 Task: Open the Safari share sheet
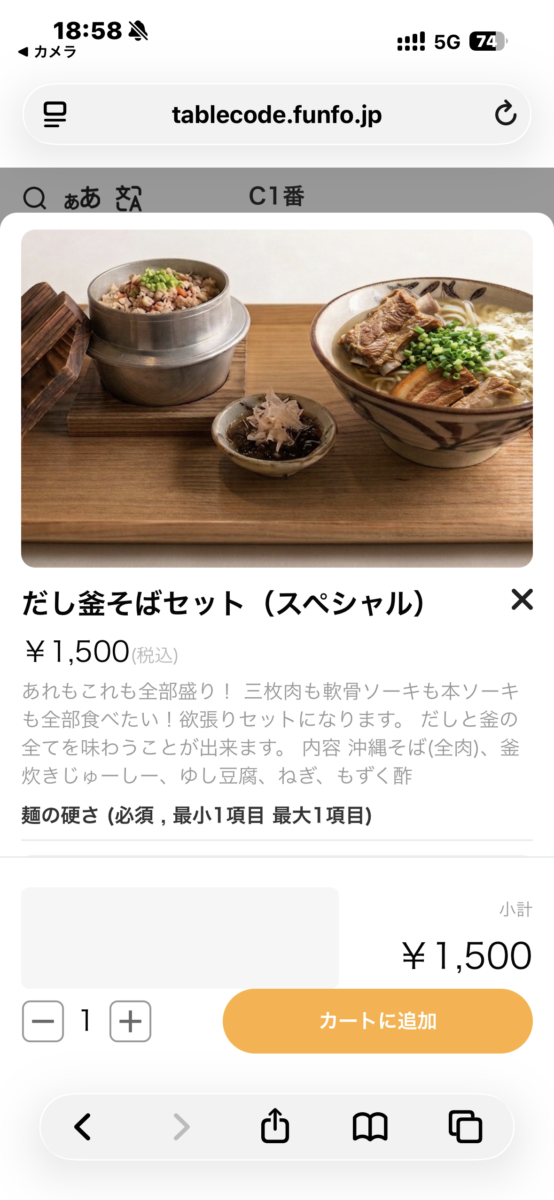[275, 1126]
